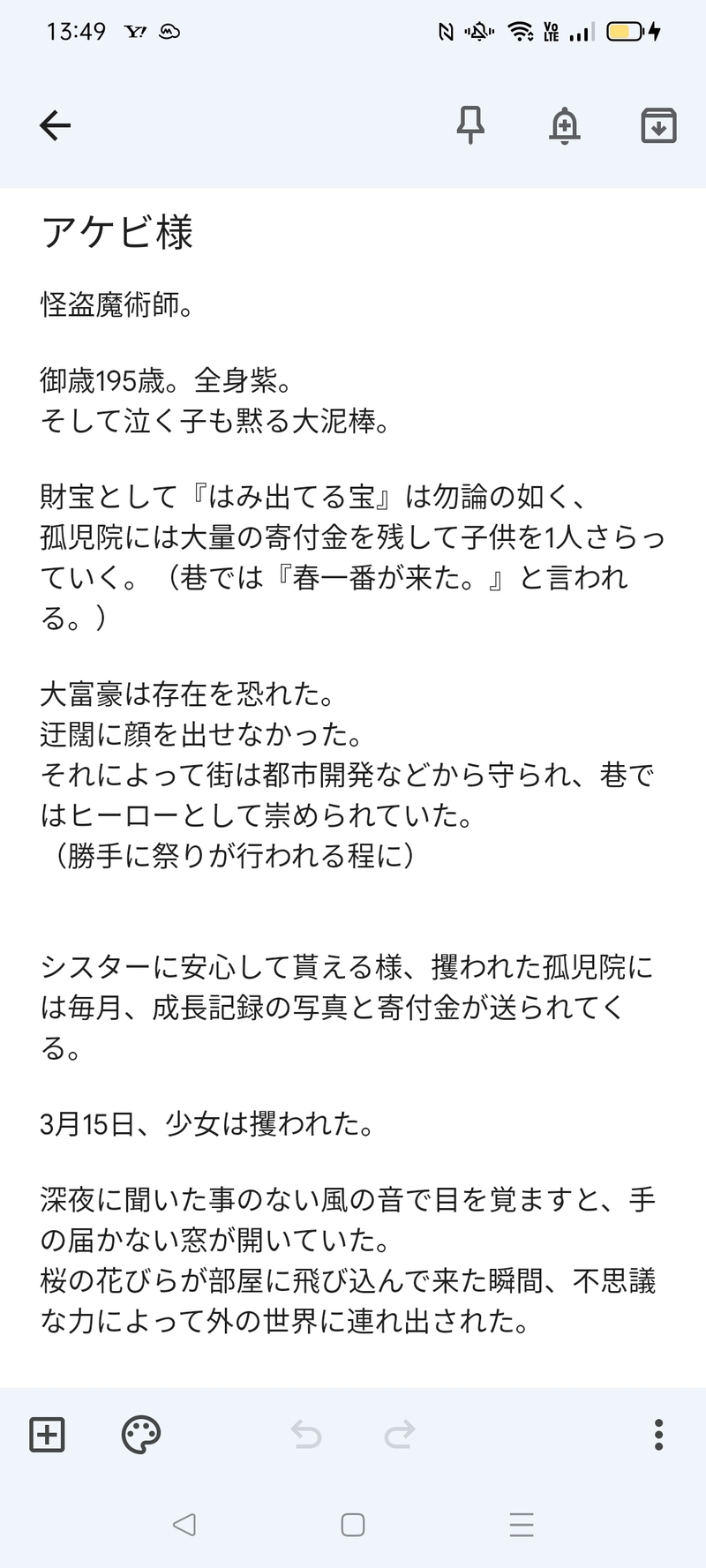The image size is (706, 1568).
Task: Archive this note
Action: click(658, 126)
